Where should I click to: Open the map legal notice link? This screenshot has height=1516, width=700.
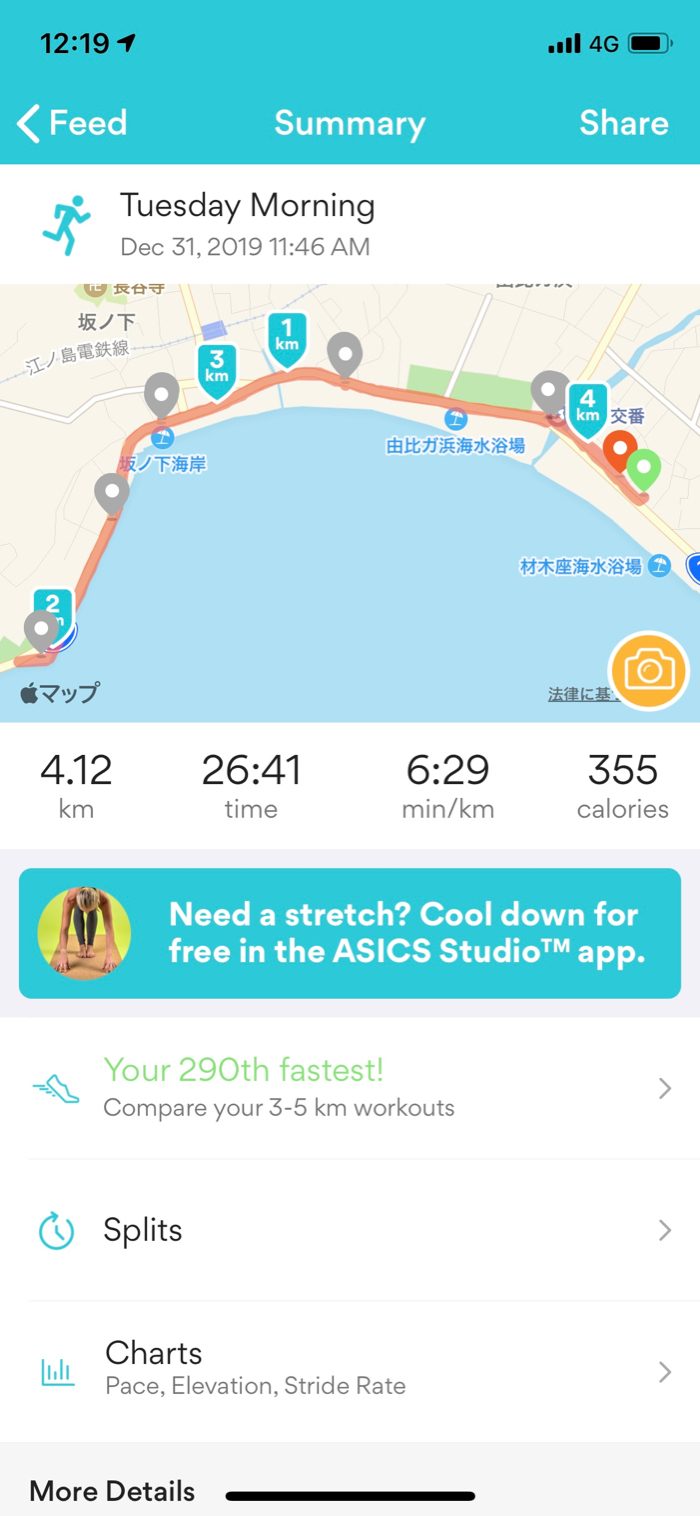pos(578,694)
